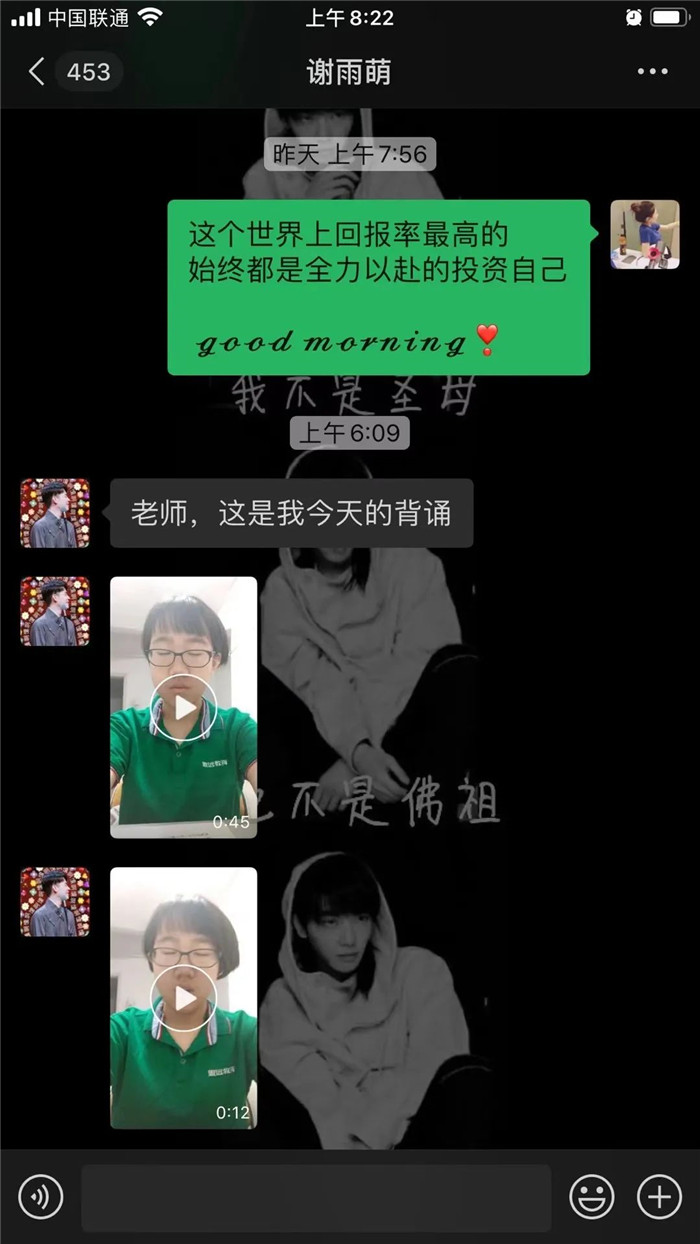Switch to voice message input
Screen dimensions: 700x1244
pyautogui.click(x=41, y=1197)
